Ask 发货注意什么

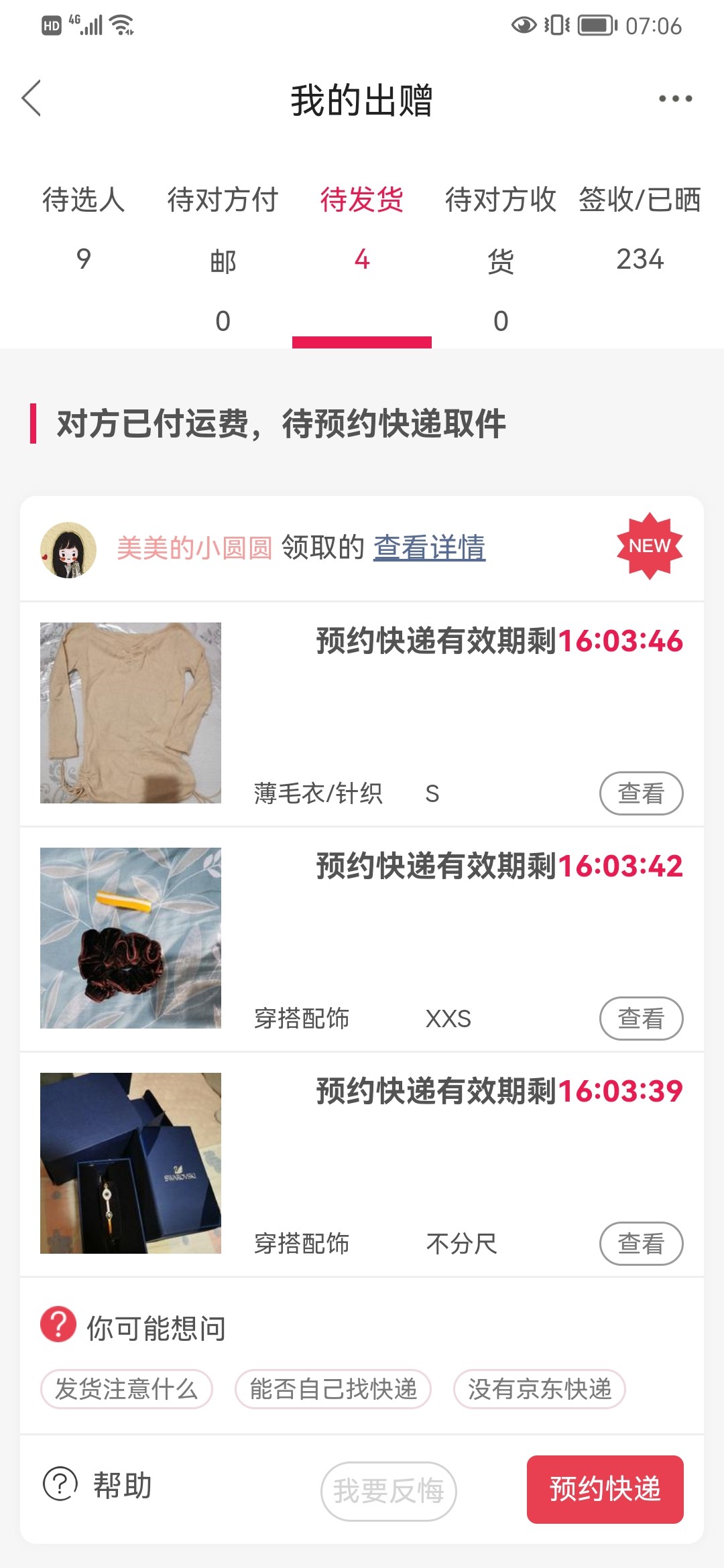tap(127, 1389)
